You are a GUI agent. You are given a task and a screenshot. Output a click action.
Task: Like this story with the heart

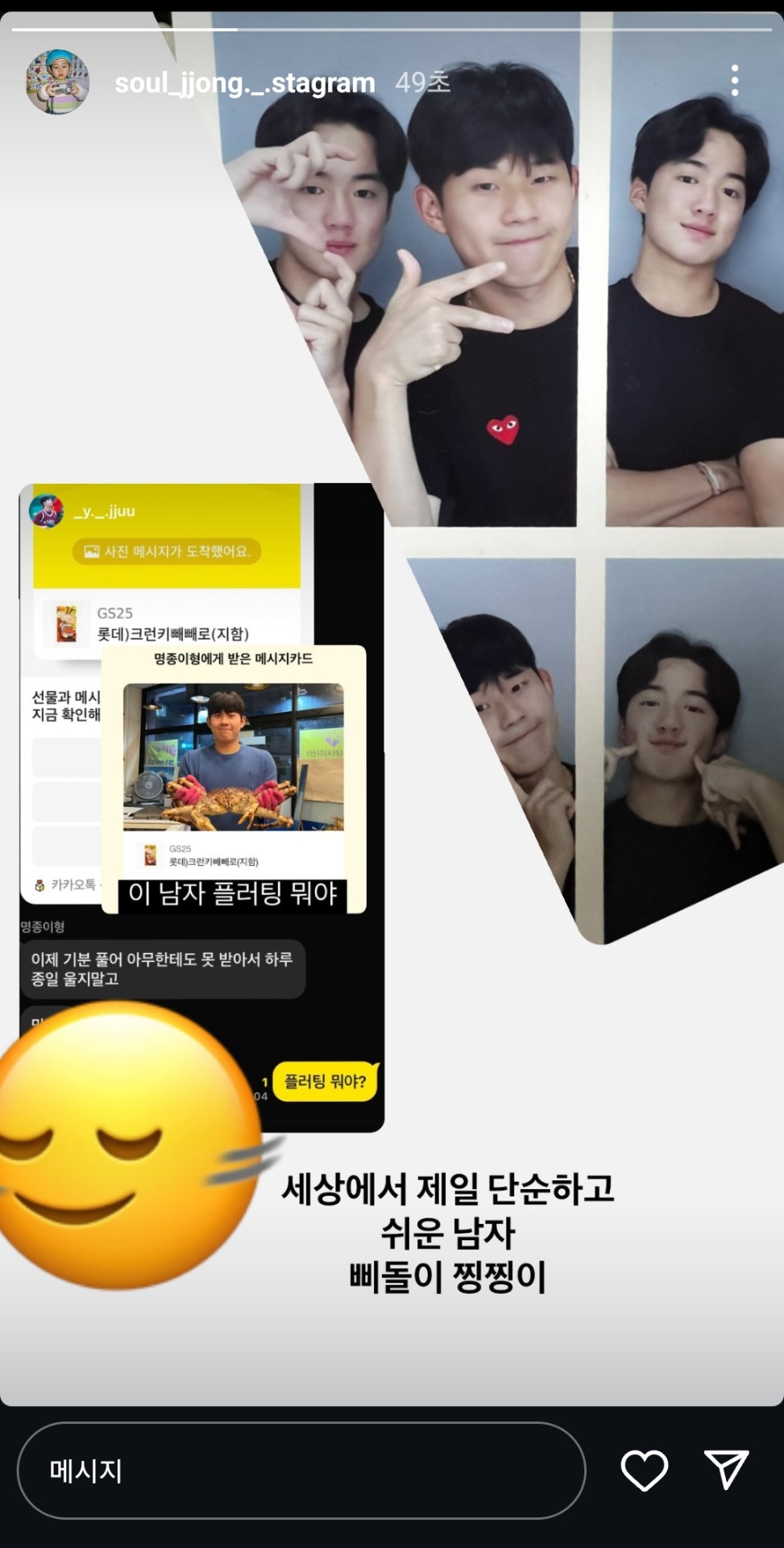[x=644, y=1470]
